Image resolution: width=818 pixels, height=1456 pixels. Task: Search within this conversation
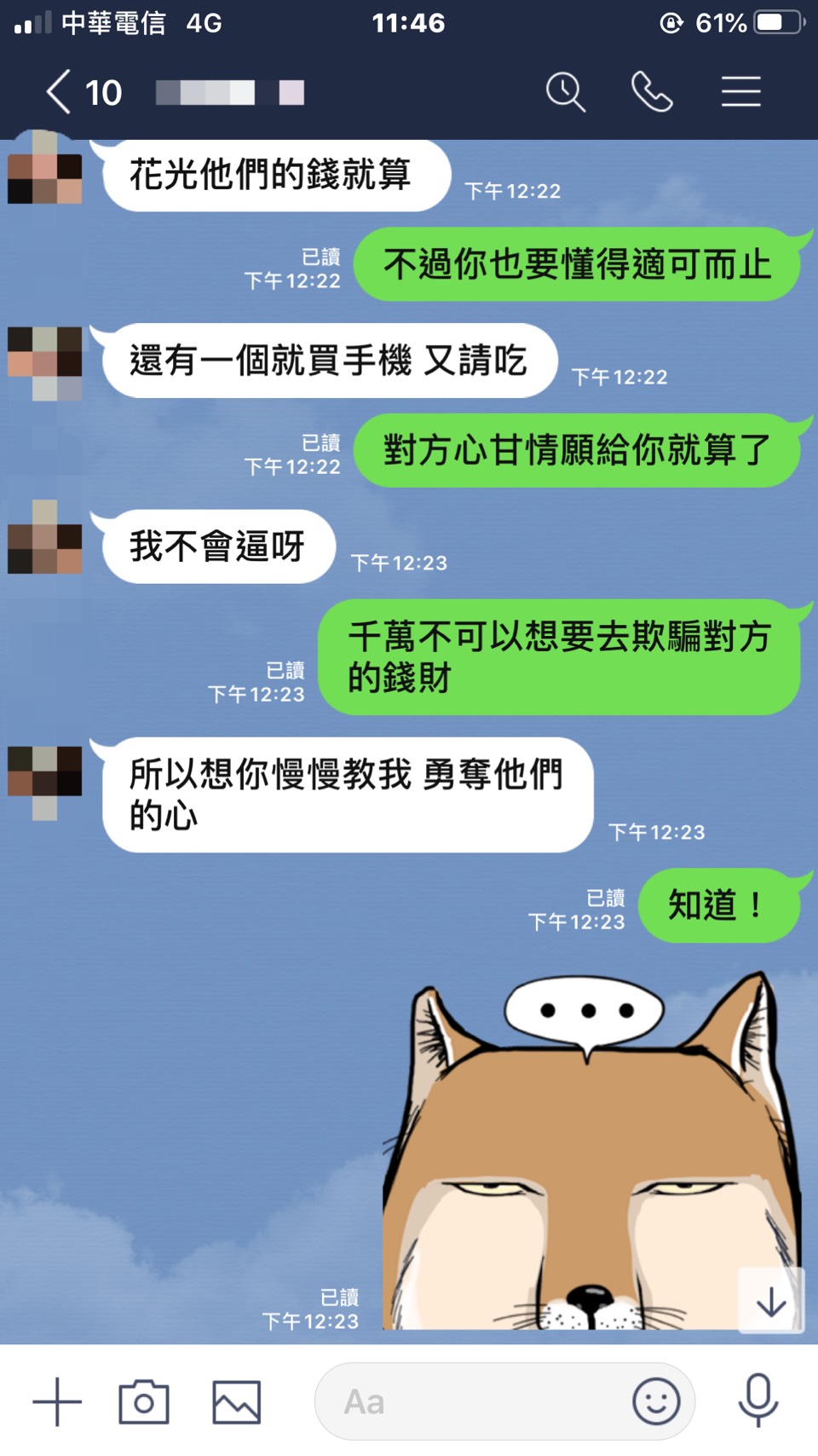click(x=565, y=92)
